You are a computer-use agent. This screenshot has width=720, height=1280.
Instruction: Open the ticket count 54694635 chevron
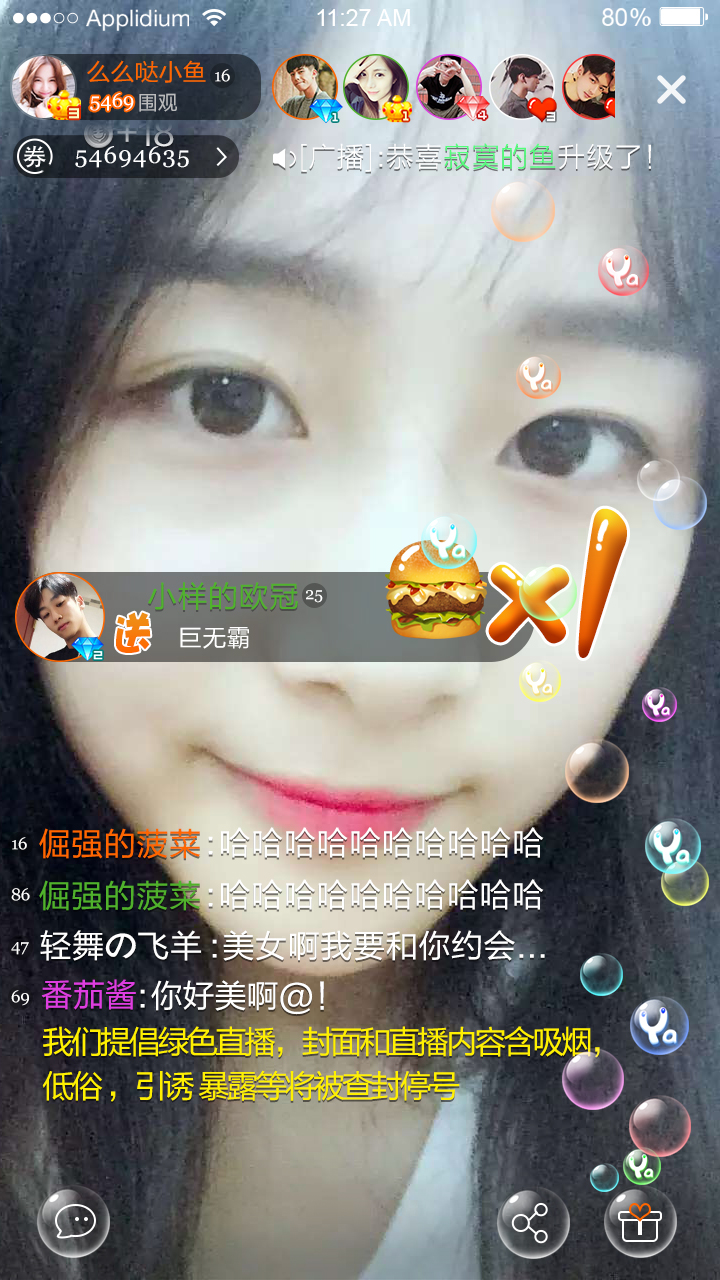click(x=223, y=157)
